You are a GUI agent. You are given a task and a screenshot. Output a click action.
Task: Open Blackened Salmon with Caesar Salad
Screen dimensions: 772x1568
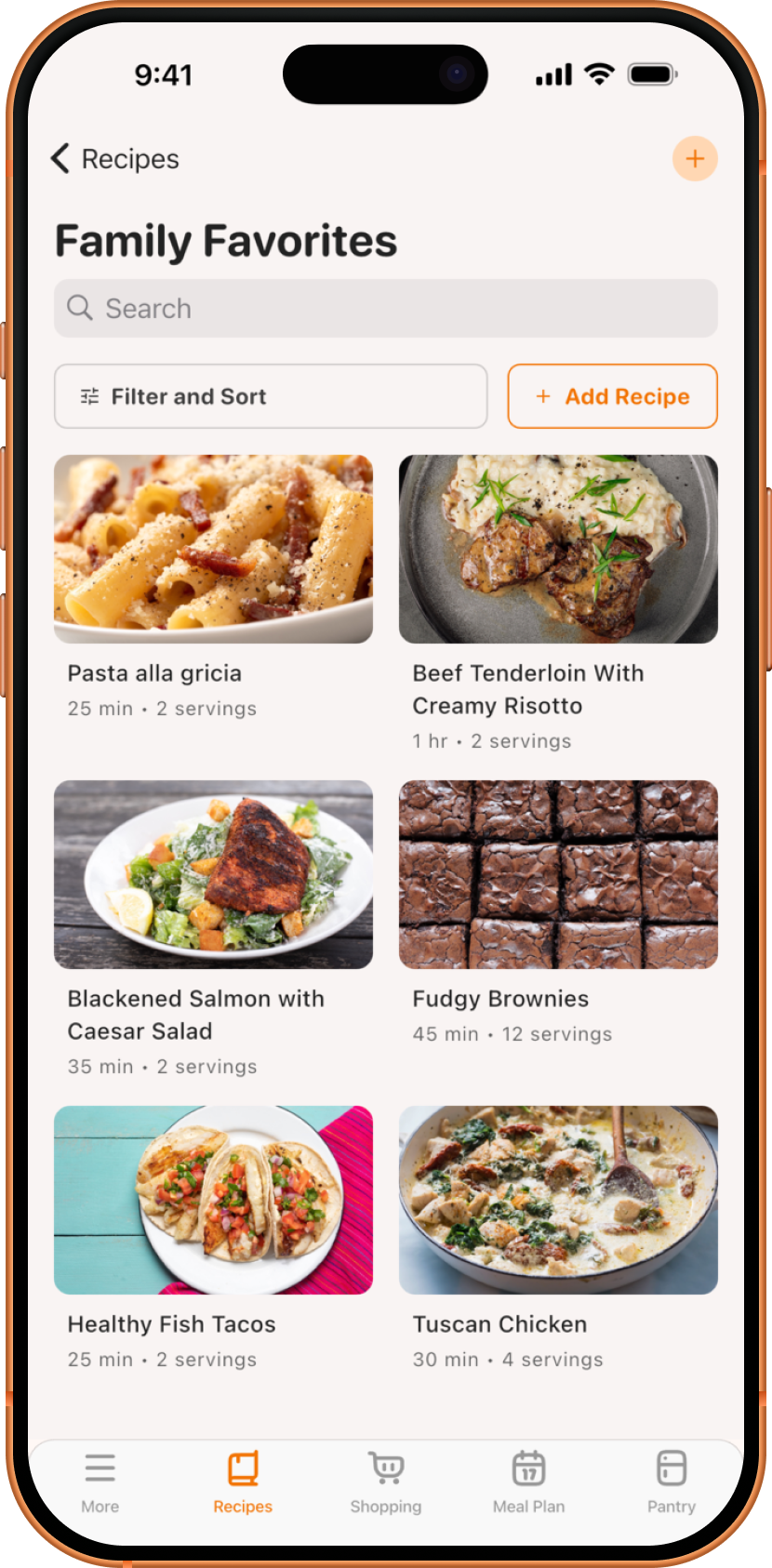pyautogui.click(x=213, y=874)
